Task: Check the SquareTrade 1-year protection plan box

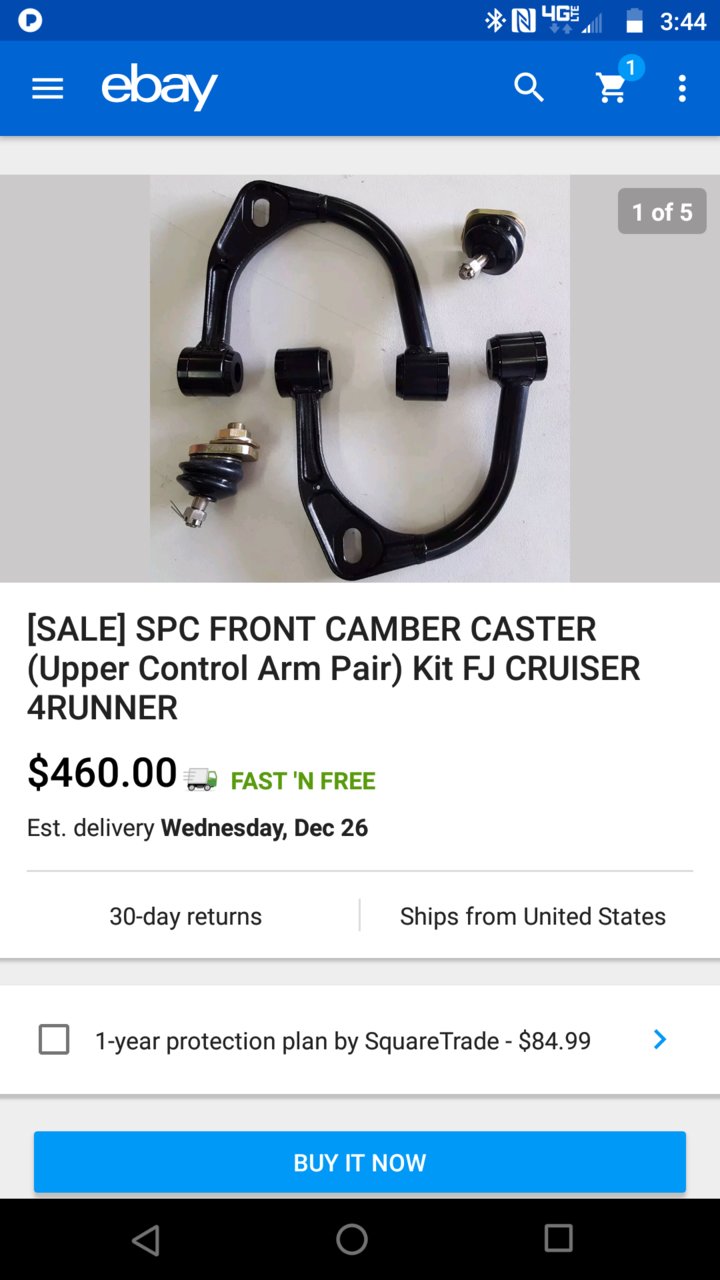Action: [x=54, y=1040]
